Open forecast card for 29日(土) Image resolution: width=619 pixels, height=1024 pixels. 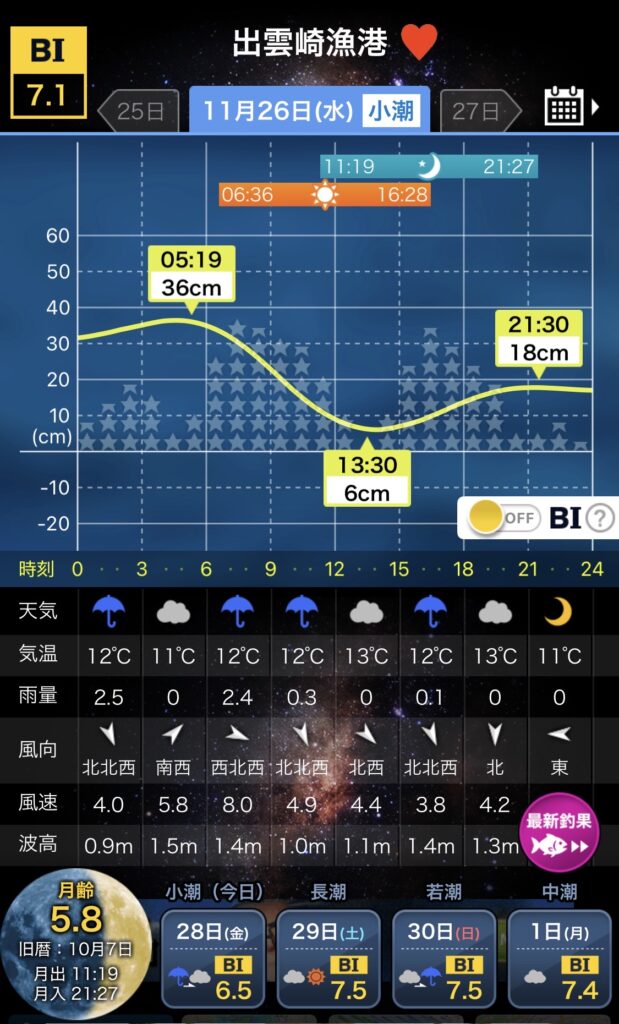(328, 958)
